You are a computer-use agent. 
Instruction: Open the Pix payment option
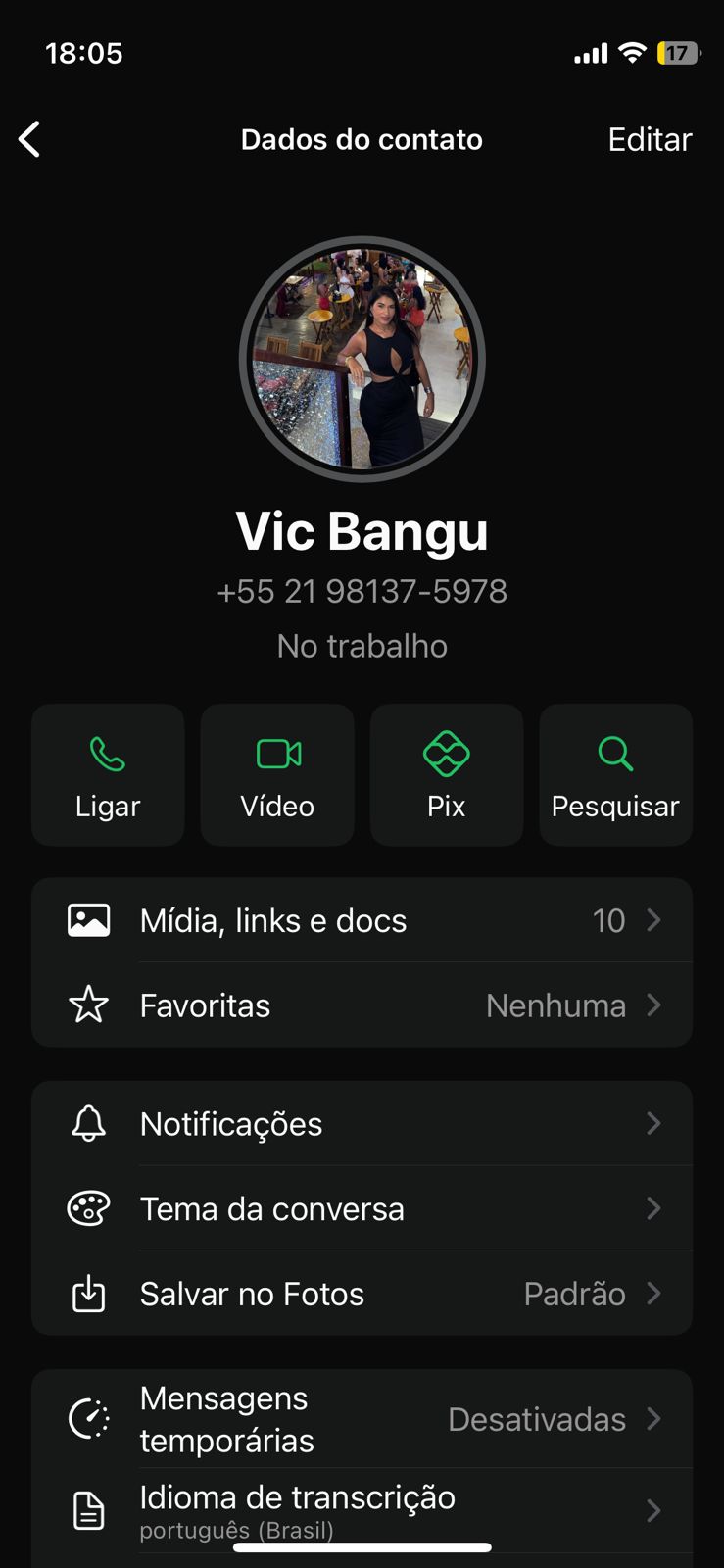(x=447, y=774)
